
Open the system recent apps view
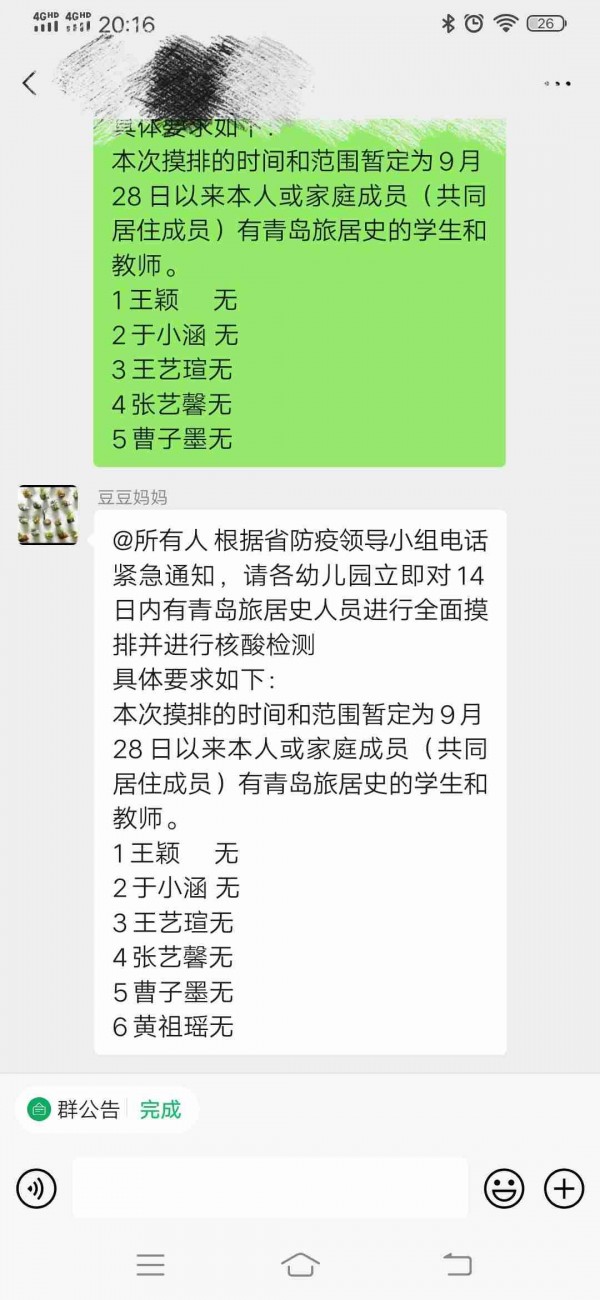tap(150, 1264)
